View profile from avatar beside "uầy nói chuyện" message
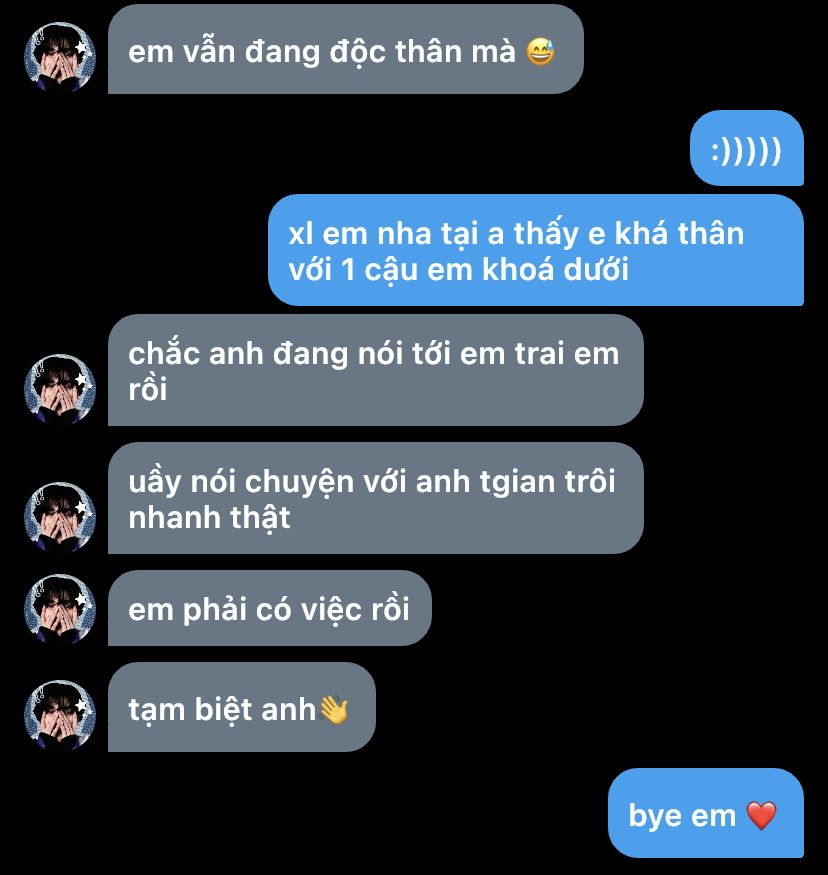This screenshot has height=875, width=828. tap(60, 517)
